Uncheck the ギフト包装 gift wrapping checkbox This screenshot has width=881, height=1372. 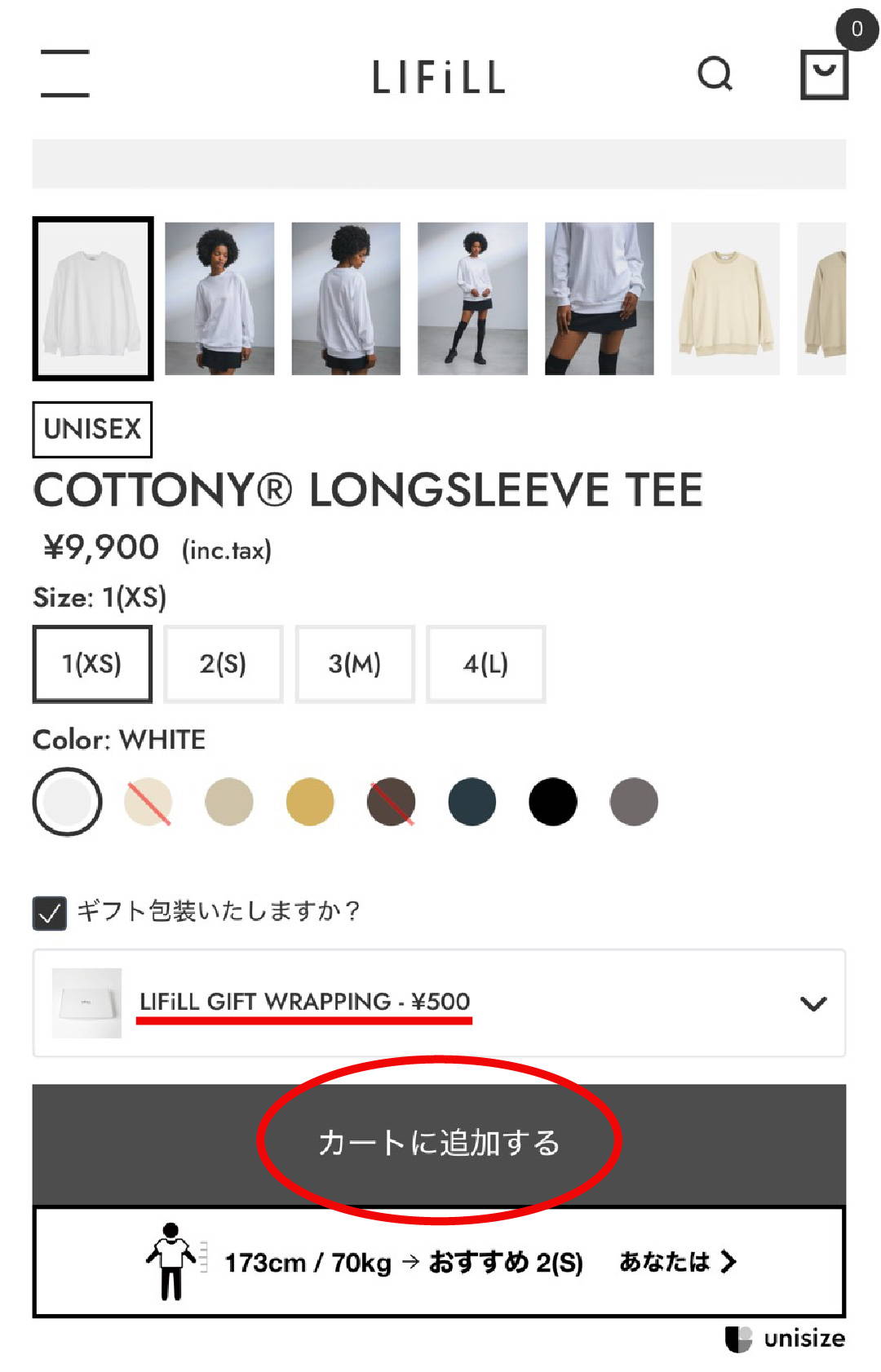coord(50,913)
